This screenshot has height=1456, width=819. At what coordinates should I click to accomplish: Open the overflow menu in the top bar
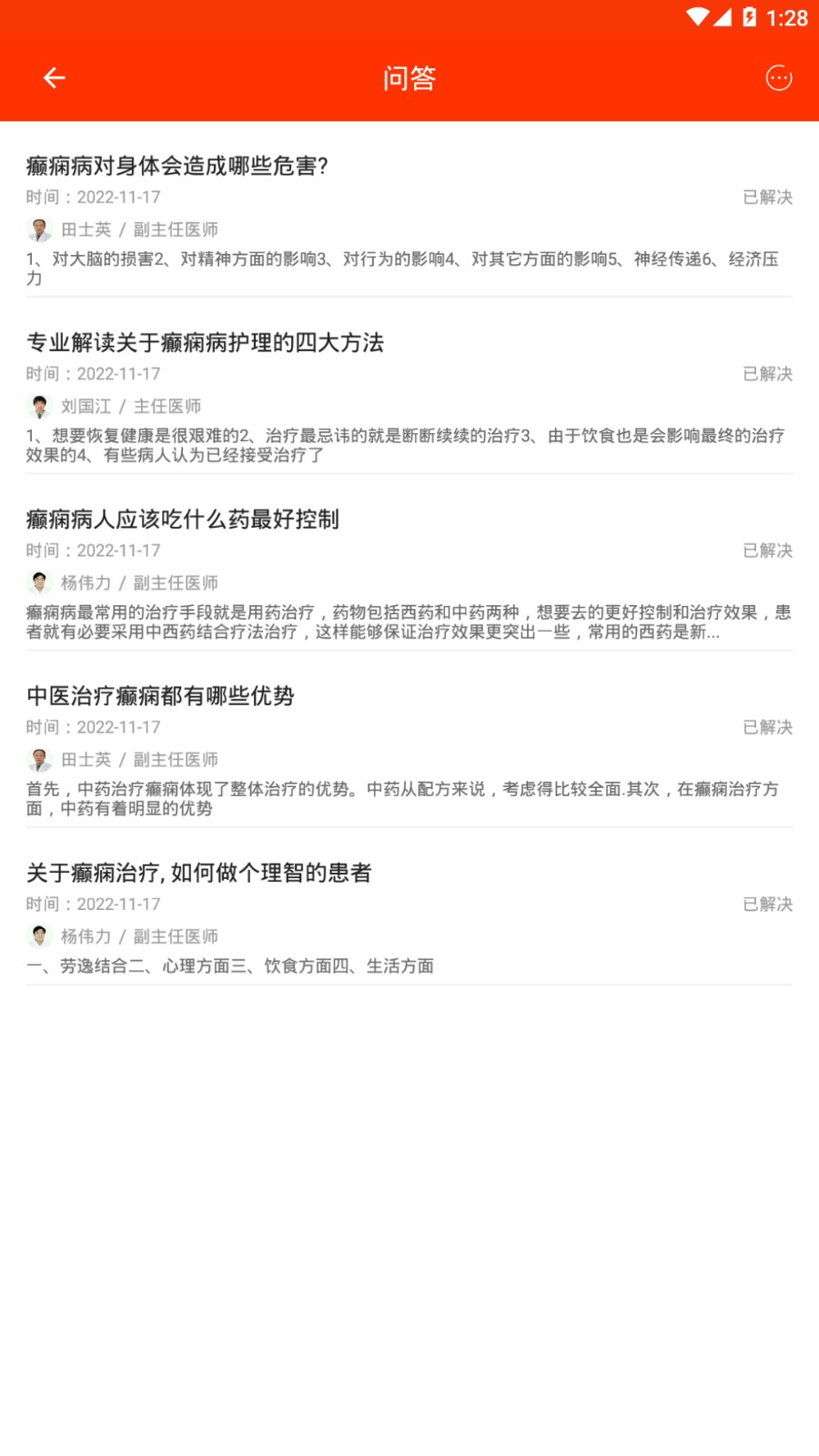pos(780,77)
